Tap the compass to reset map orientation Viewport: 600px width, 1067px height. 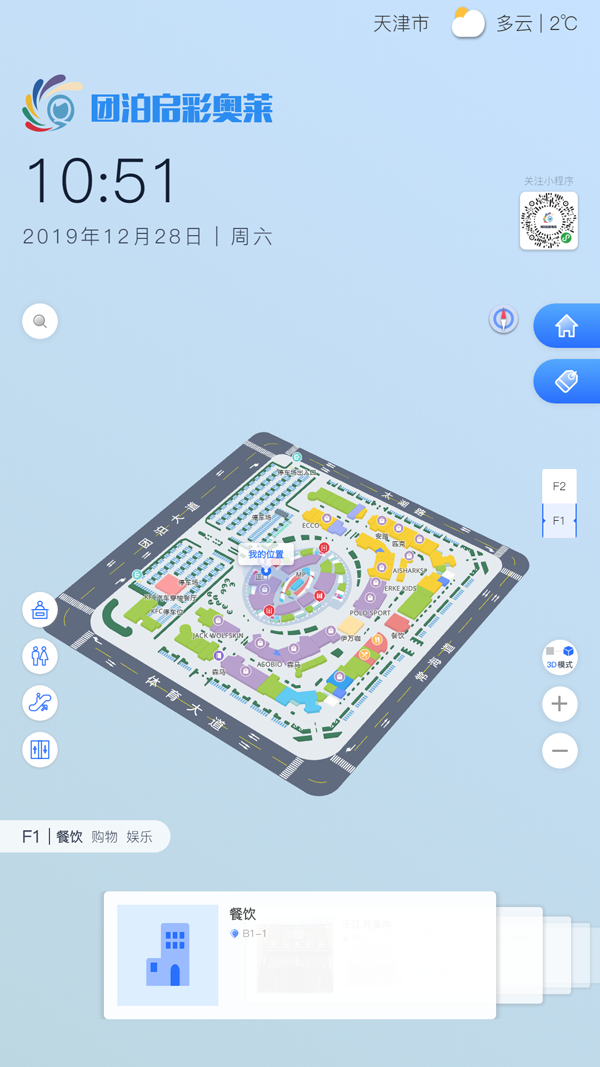tap(503, 320)
